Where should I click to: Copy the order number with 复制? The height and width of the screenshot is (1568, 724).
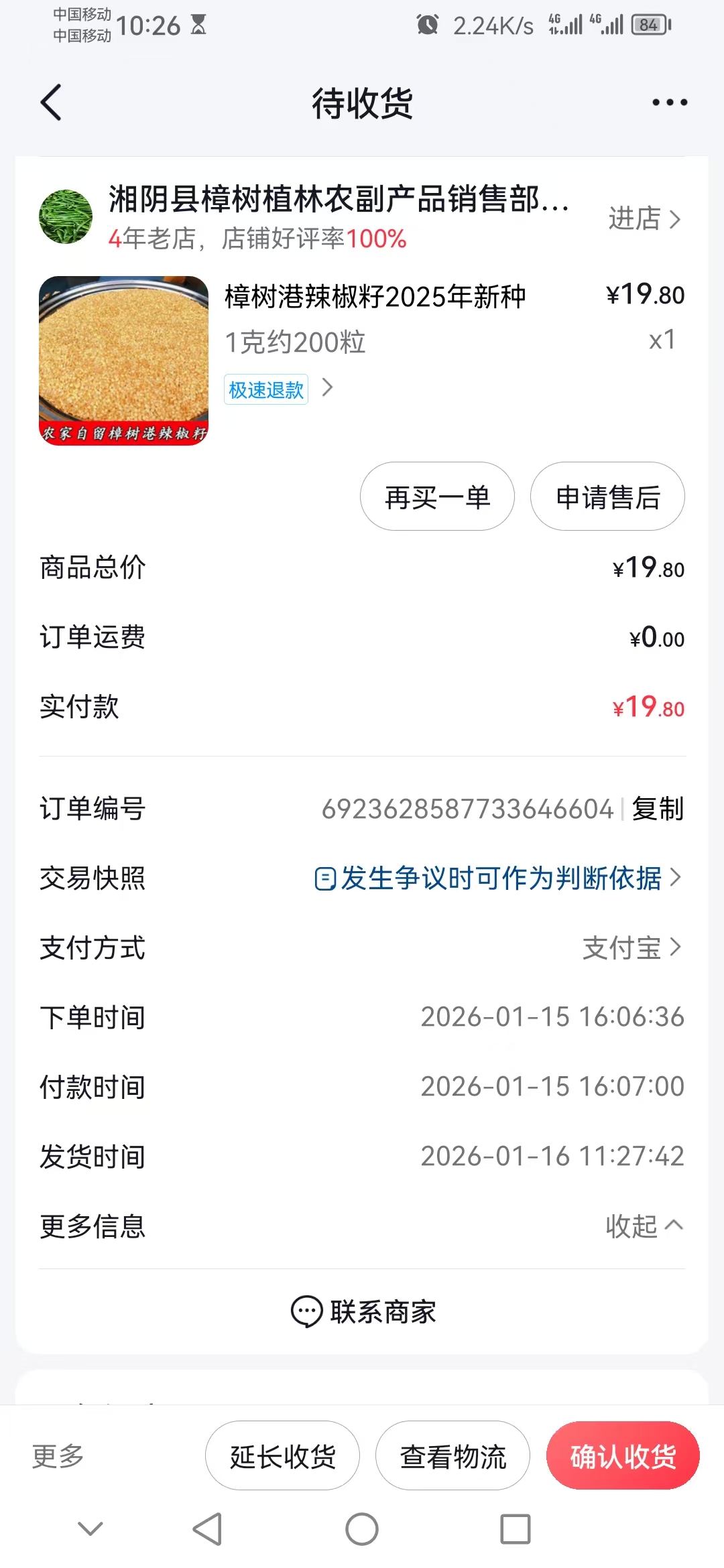[x=658, y=809]
